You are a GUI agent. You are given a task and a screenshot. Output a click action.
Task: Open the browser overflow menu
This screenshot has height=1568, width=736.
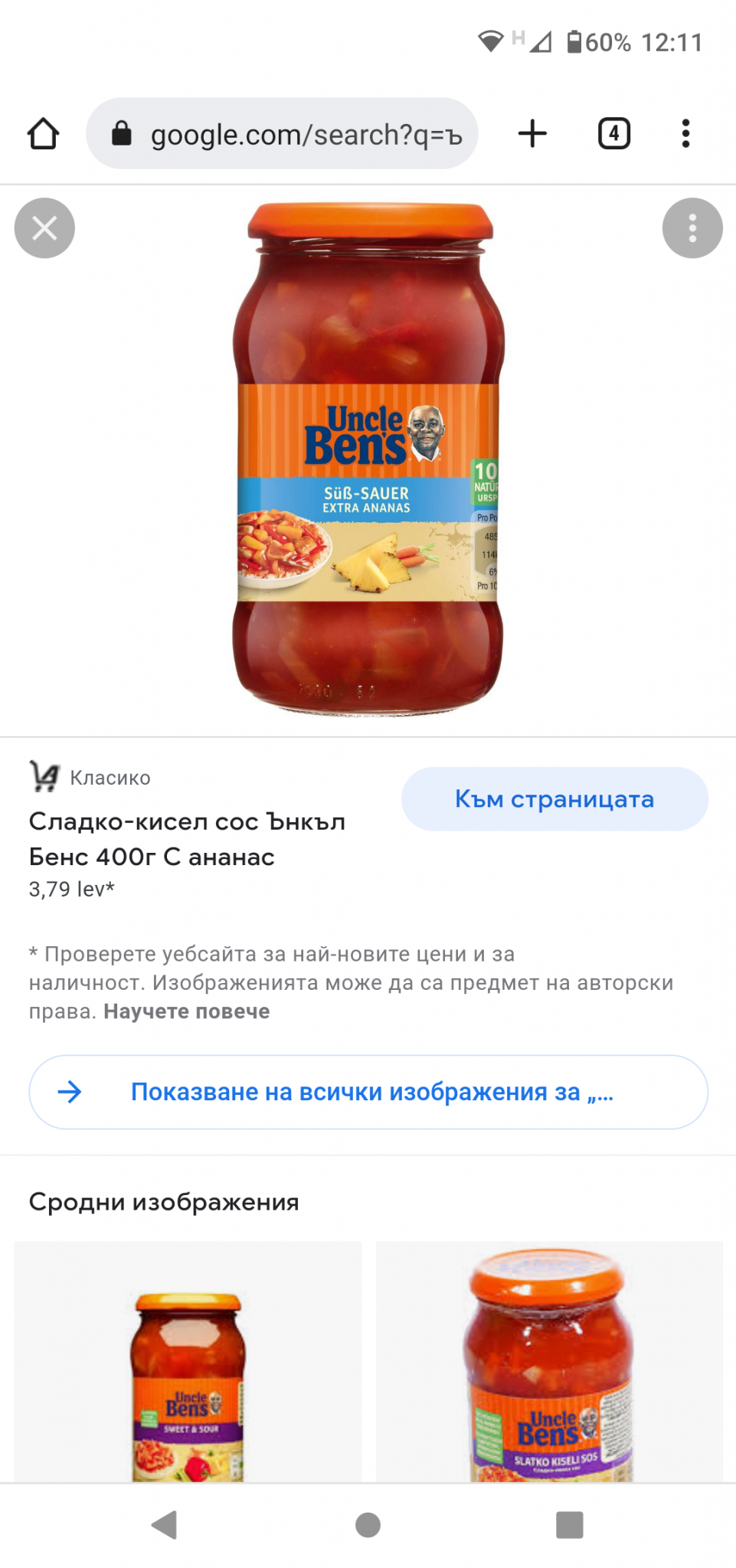(x=685, y=134)
